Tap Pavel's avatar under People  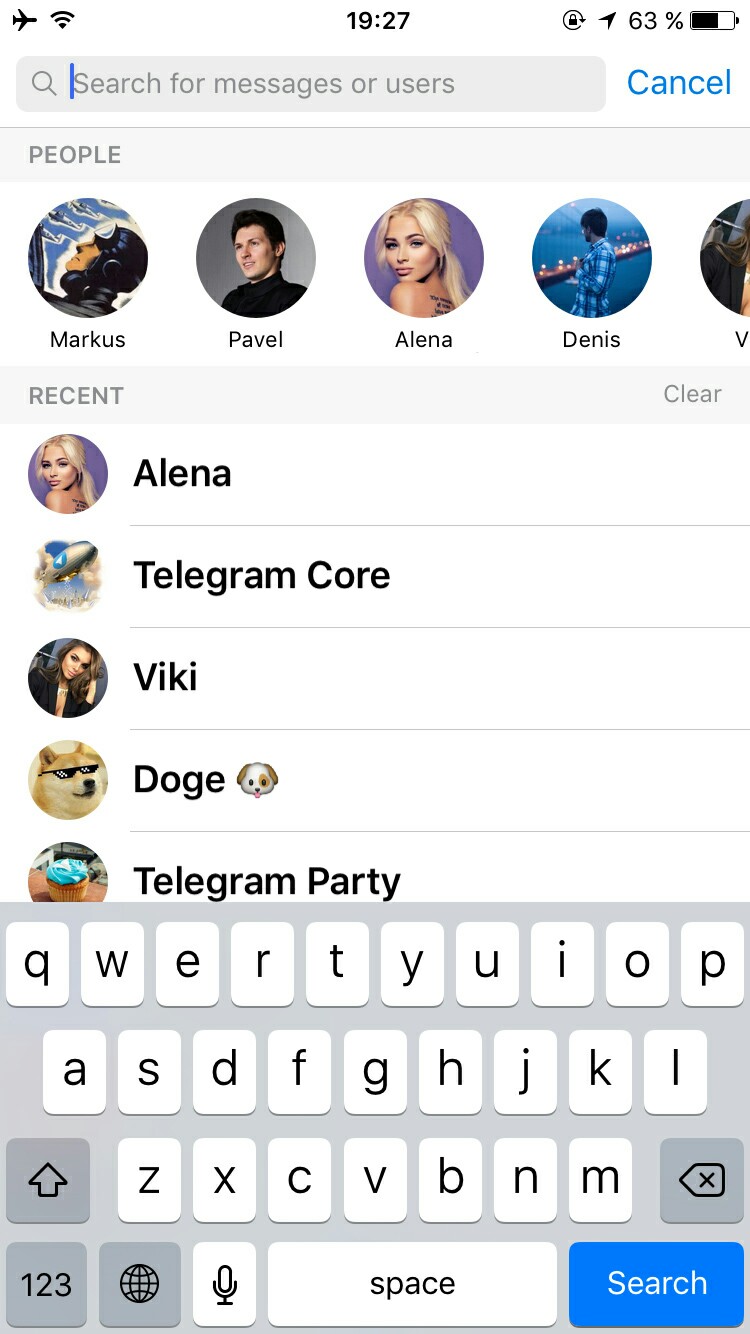pos(255,257)
